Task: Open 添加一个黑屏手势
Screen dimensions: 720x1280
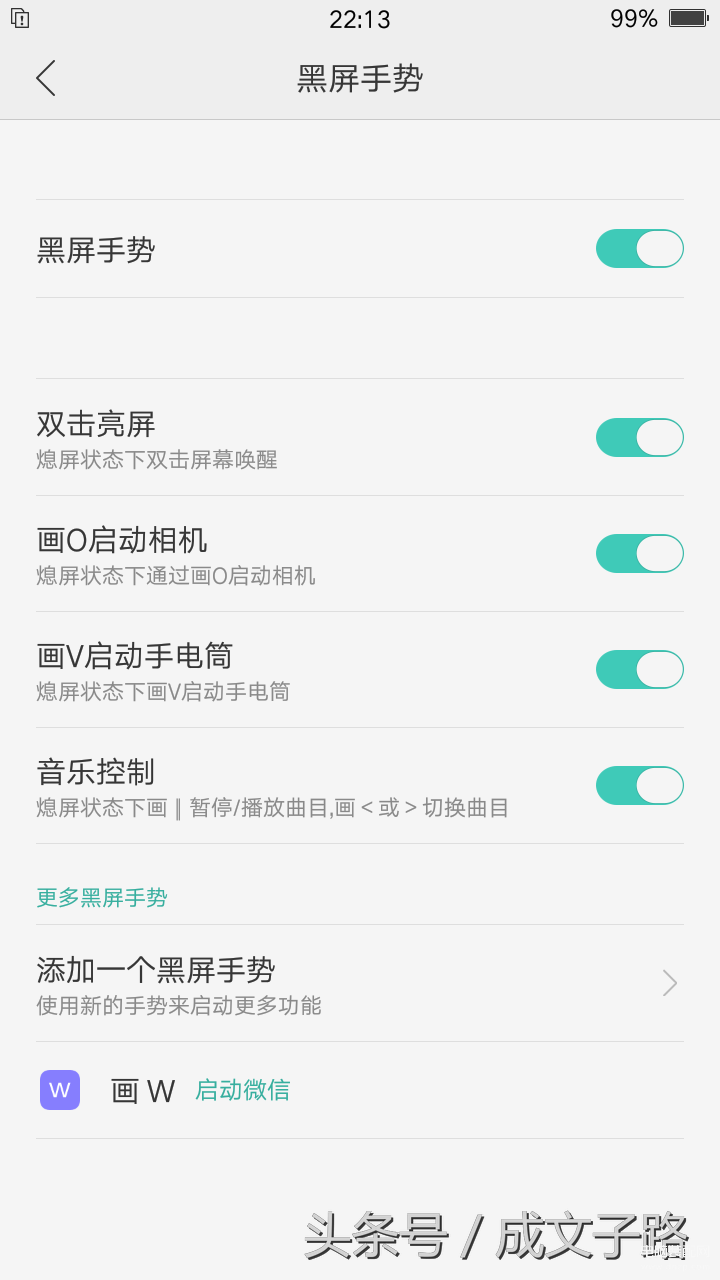Action: point(360,984)
